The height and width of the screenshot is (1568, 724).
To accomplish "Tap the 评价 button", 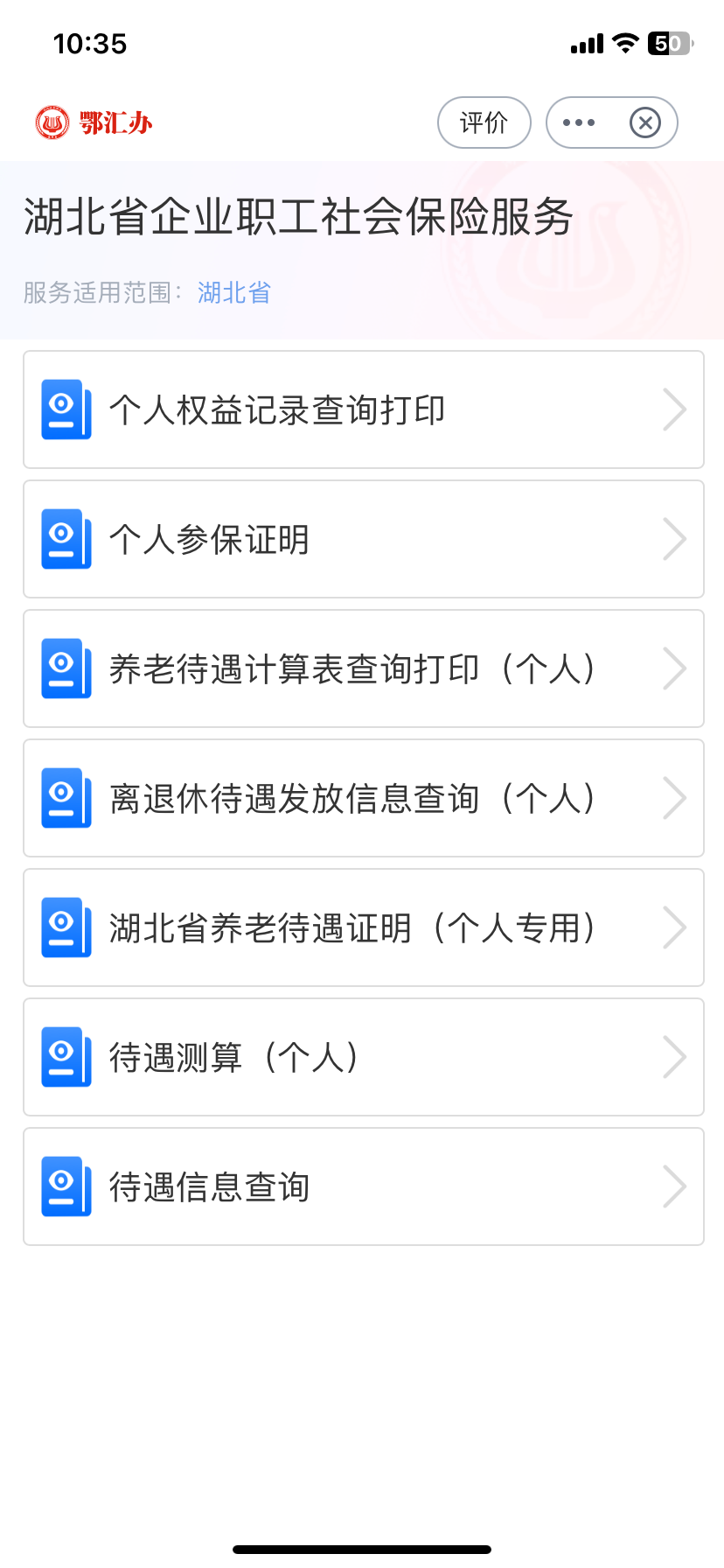I will point(484,122).
